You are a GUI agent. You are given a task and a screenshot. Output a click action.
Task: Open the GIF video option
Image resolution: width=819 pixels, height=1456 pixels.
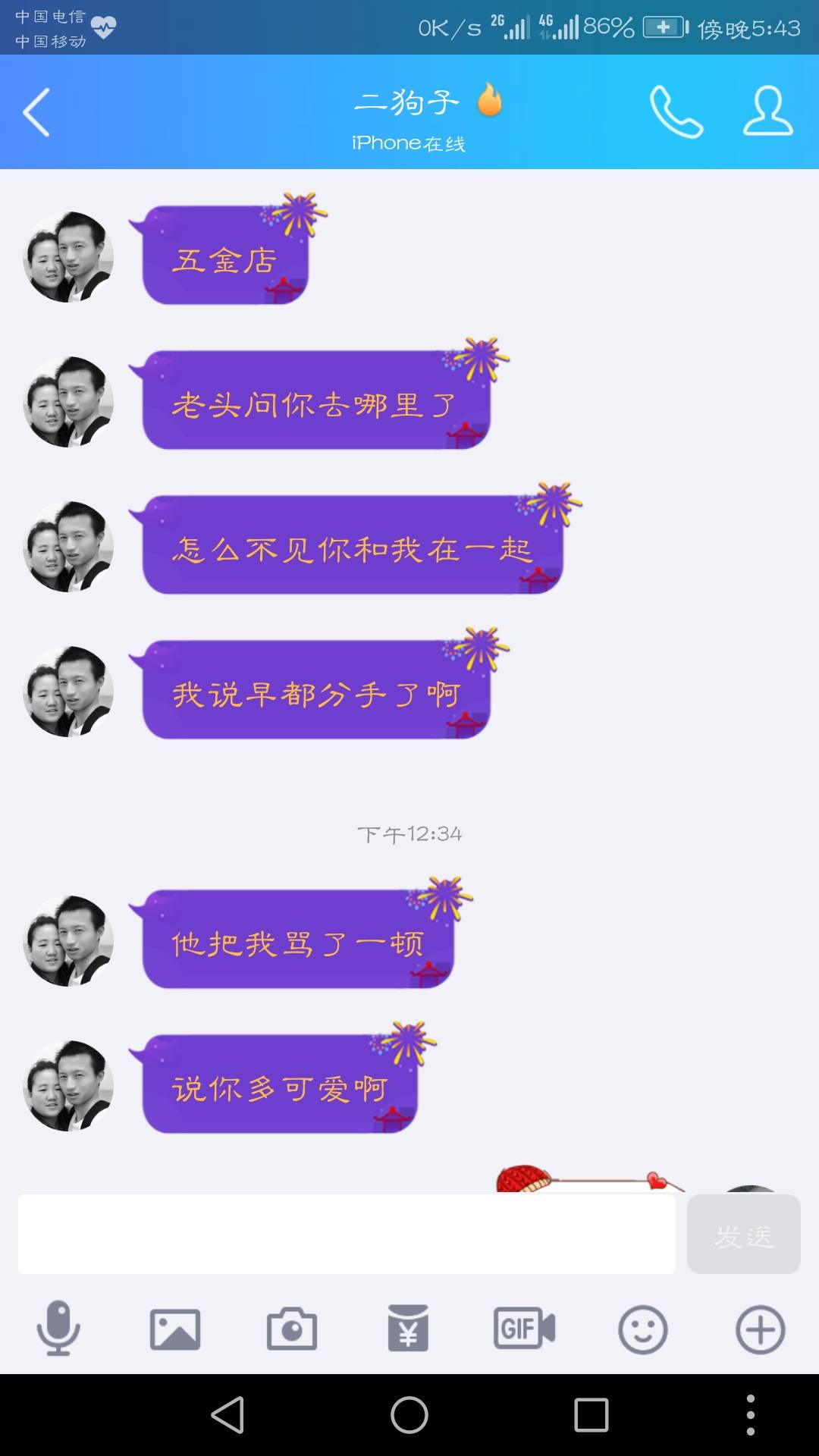pos(525,1329)
